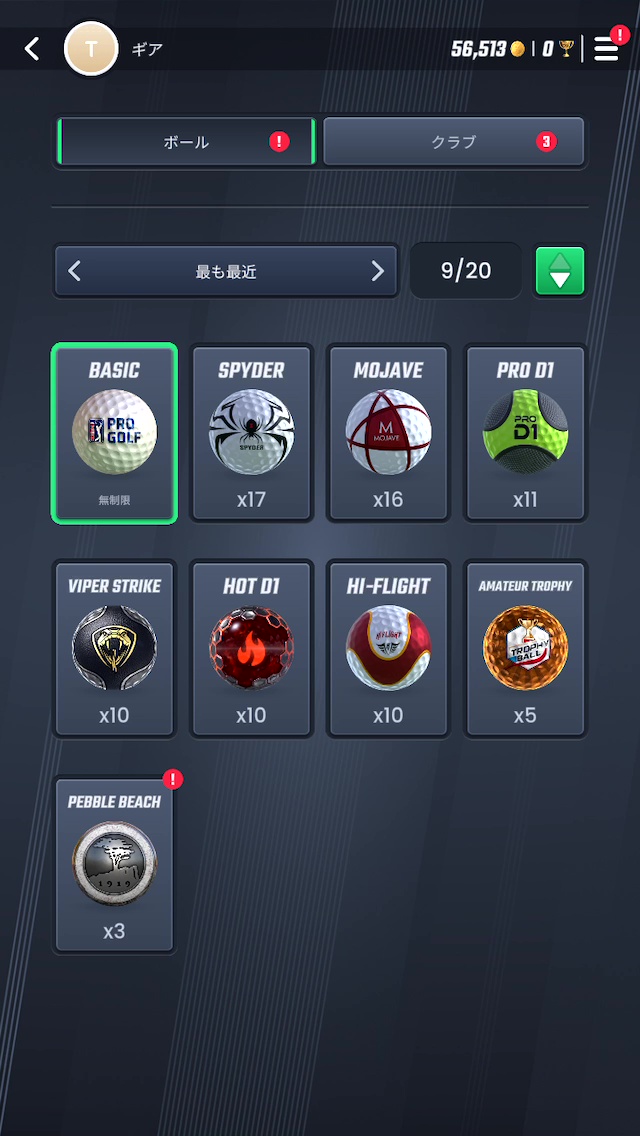Viewport: 640px width, 1136px height.
Task: Select the ボール tab
Action: pos(187,142)
